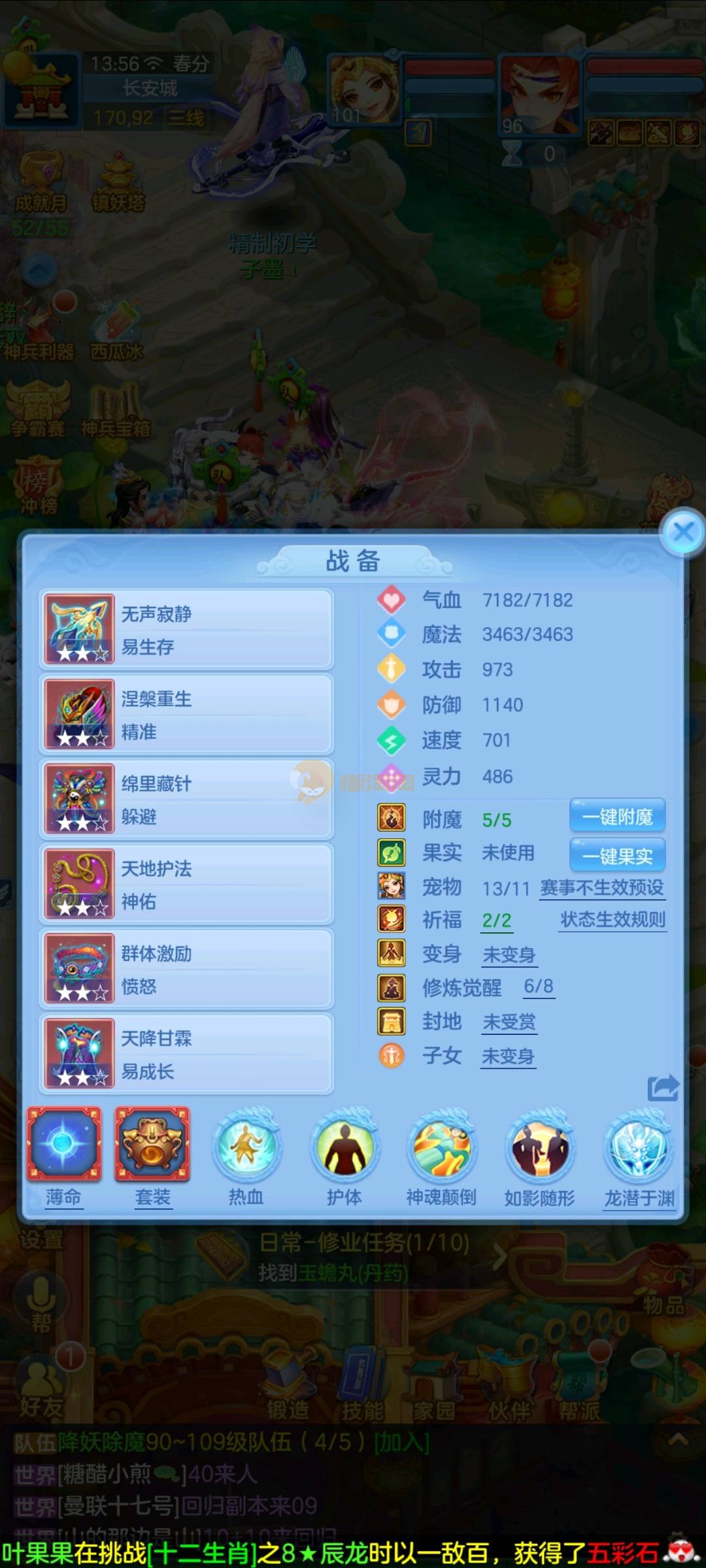Select the 群体激励 equipment slot
The image size is (706, 1568).
click(x=187, y=969)
